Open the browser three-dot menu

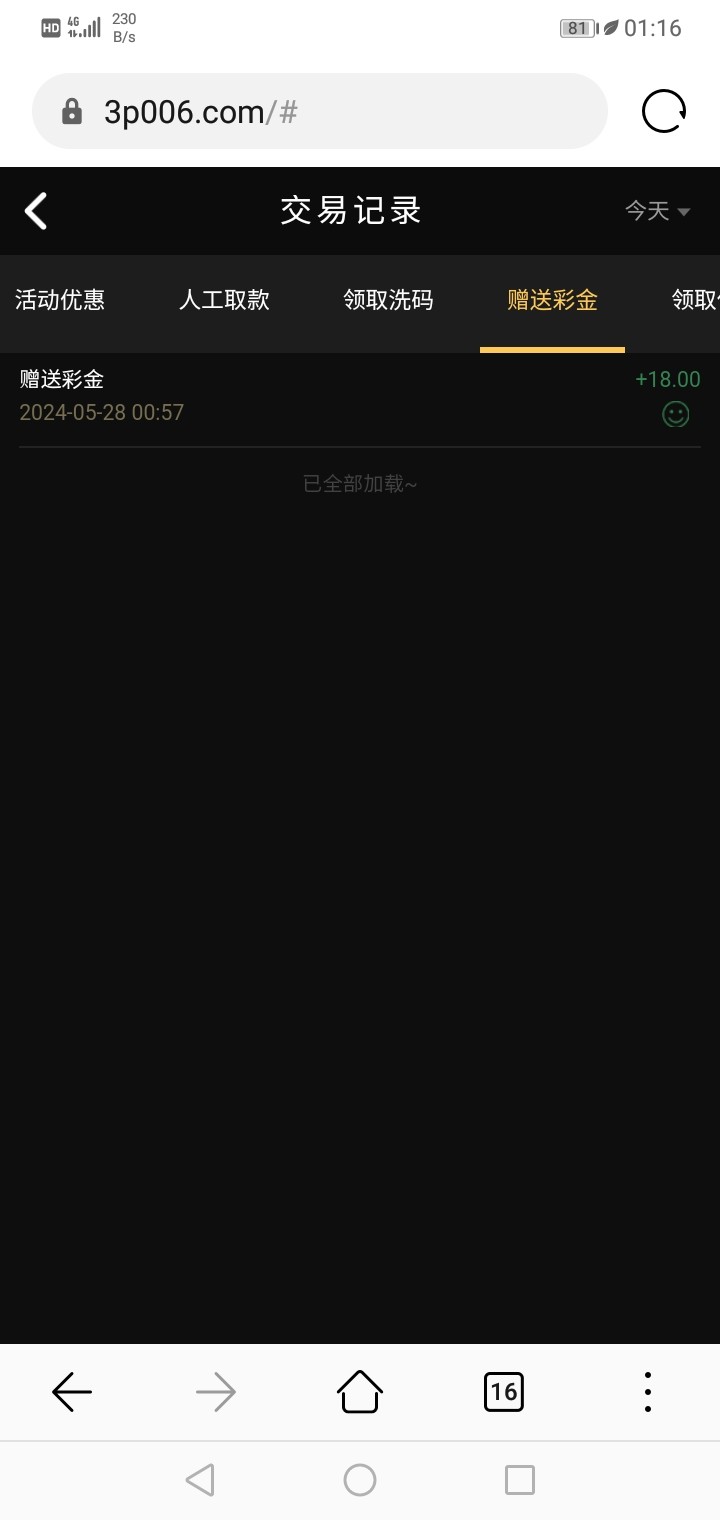coord(648,1391)
